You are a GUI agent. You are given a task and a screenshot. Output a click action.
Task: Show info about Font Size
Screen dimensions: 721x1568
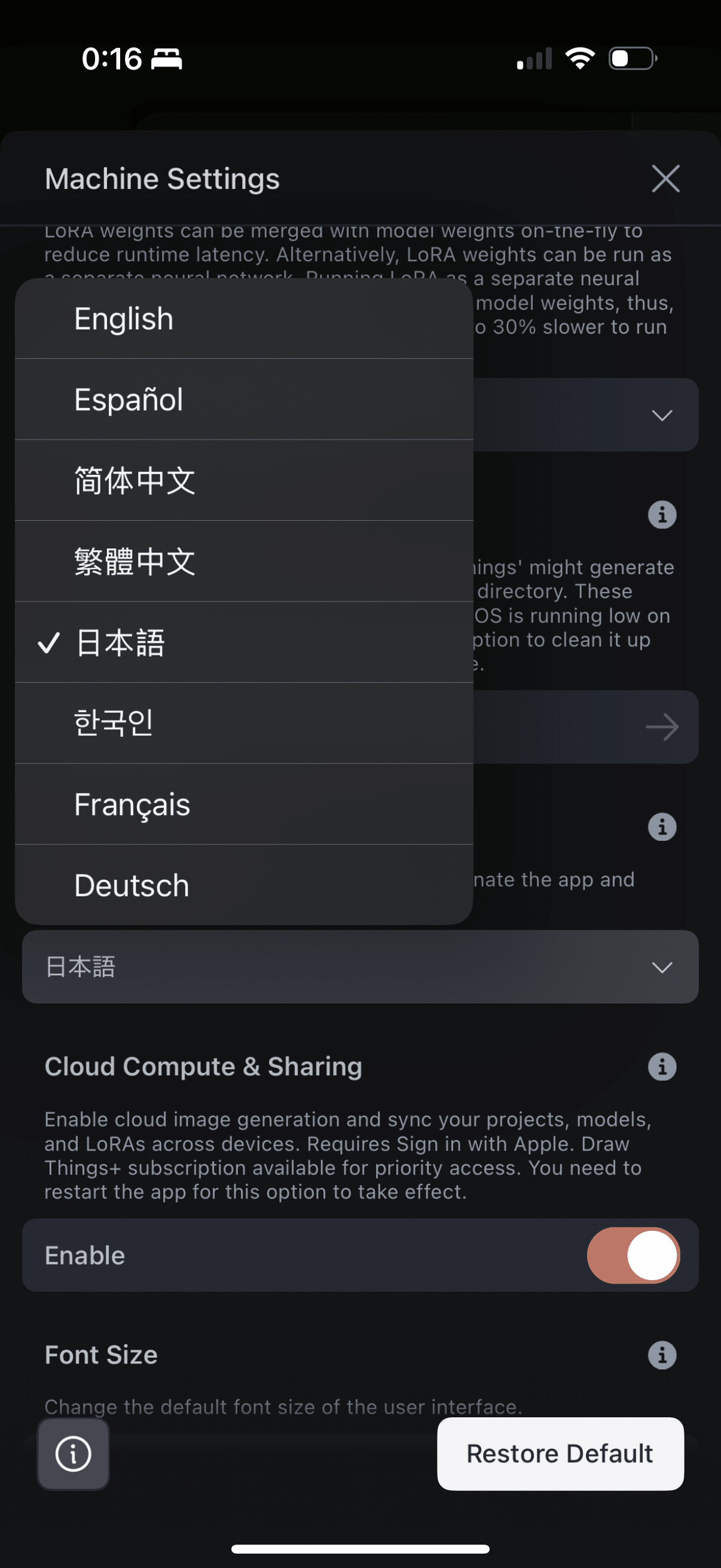(x=662, y=1355)
